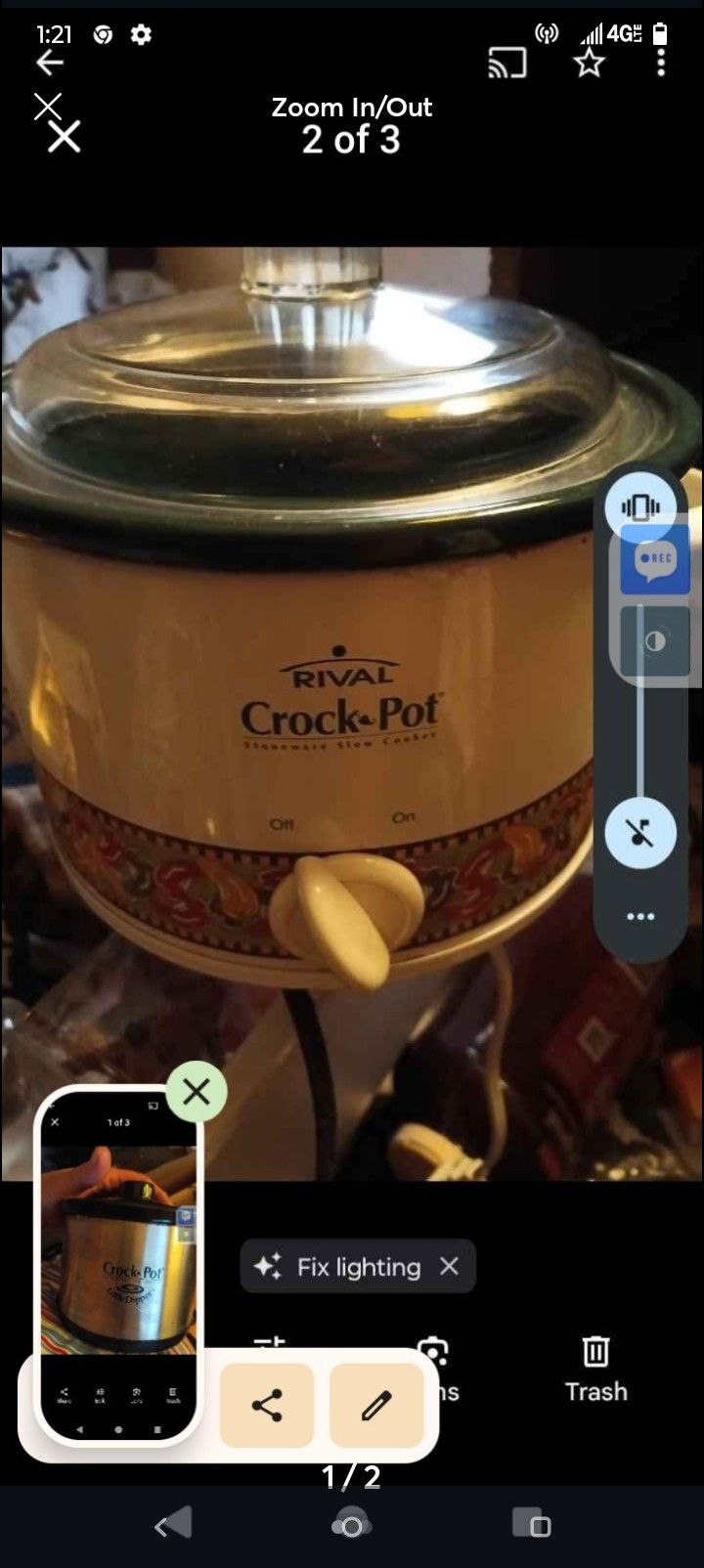This screenshot has height=1568, width=704.
Task: Tap the cast icon
Action: [506, 64]
